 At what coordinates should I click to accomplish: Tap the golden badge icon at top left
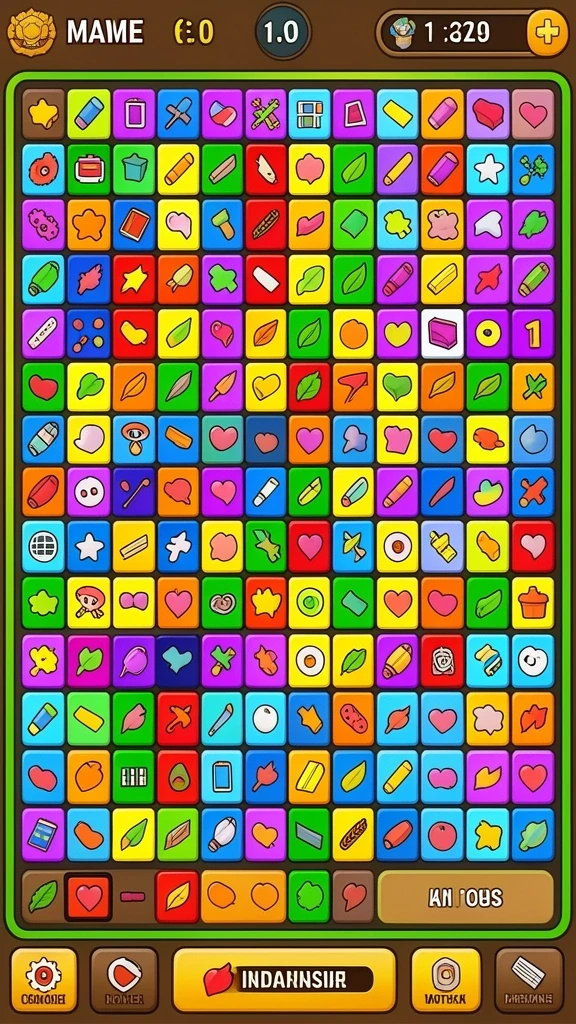pyautogui.click(x=31, y=31)
